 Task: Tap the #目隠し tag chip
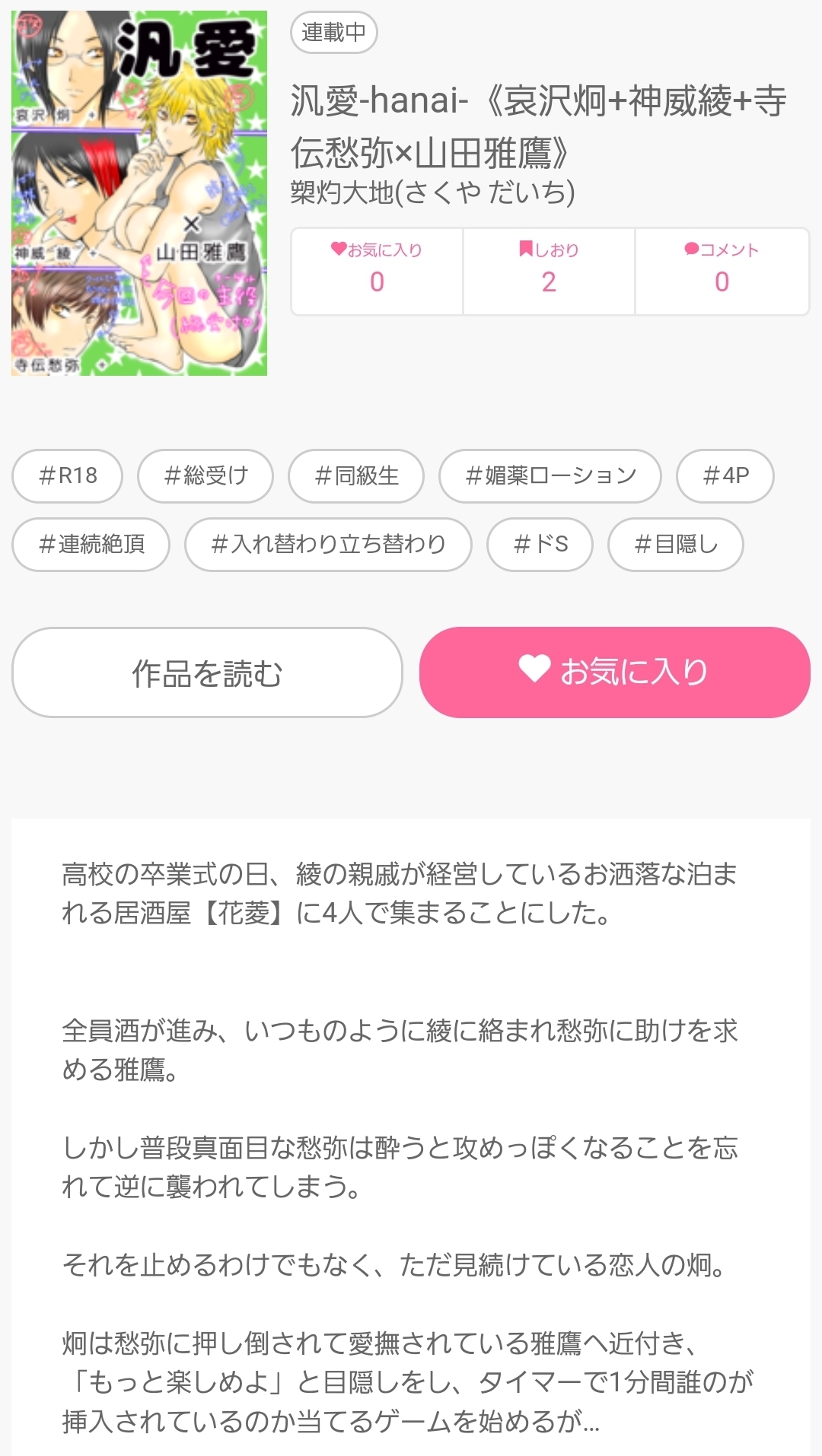coord(676,545)
